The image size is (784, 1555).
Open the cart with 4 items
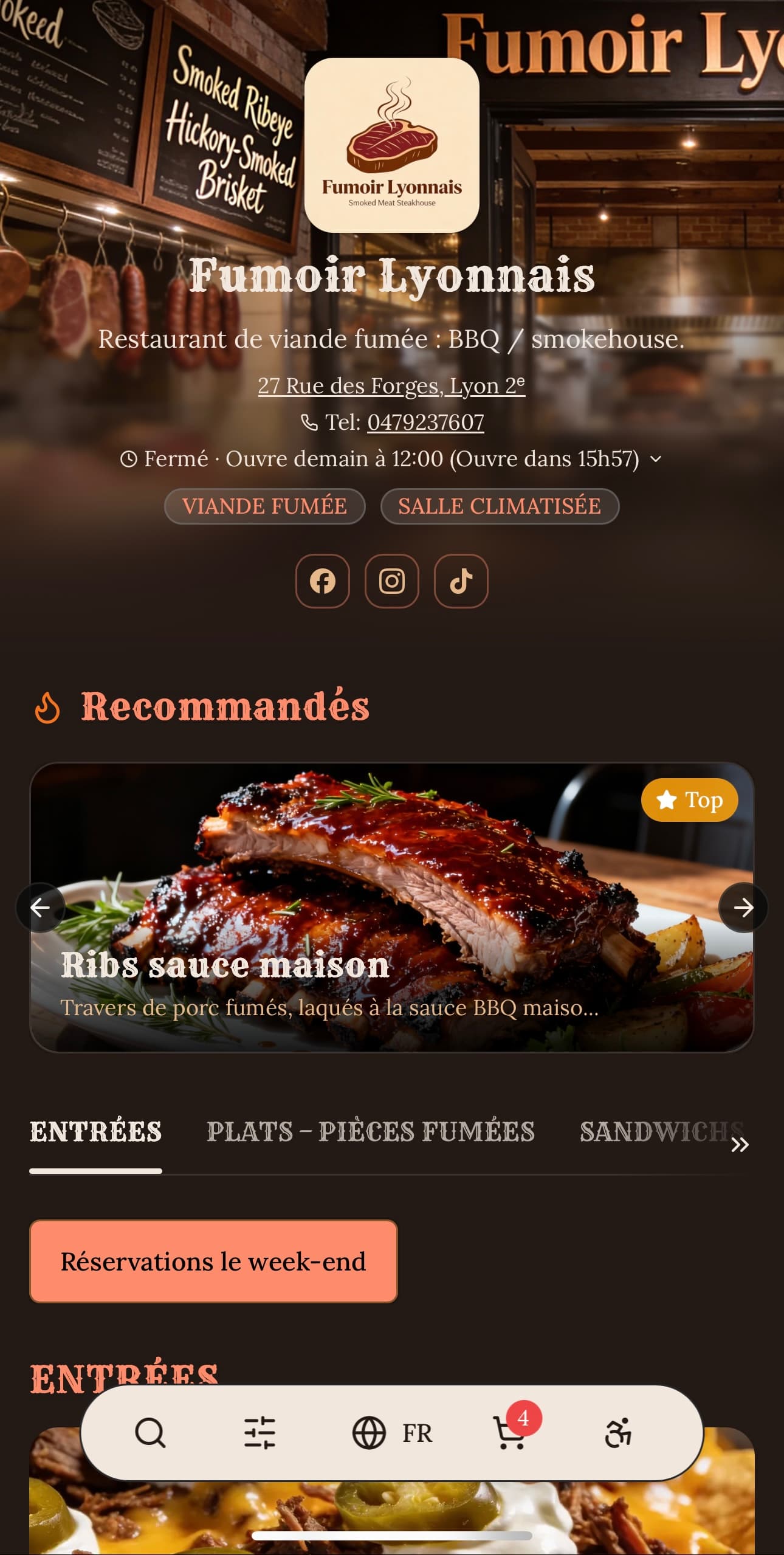[509, 1433]
